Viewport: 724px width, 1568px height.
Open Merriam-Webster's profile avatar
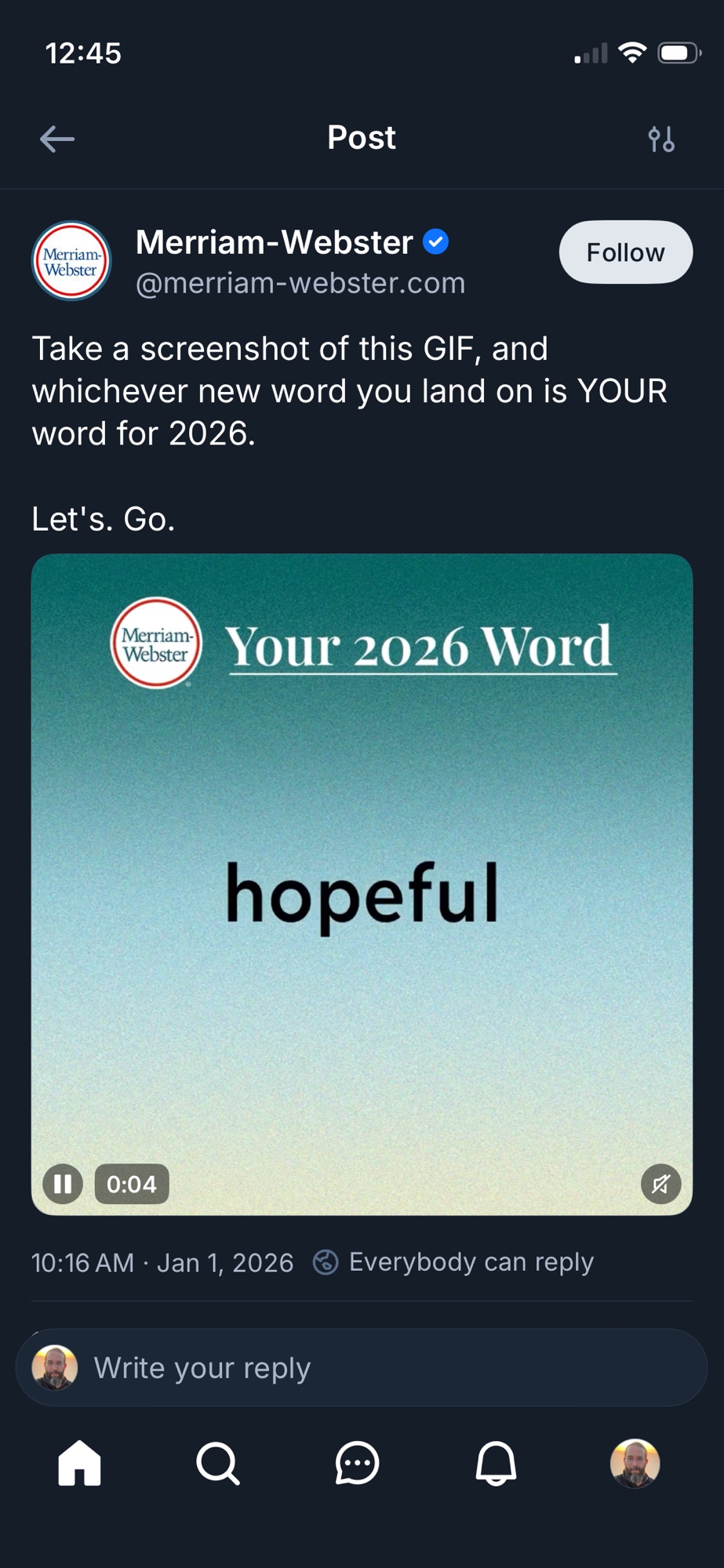[71, 261]
